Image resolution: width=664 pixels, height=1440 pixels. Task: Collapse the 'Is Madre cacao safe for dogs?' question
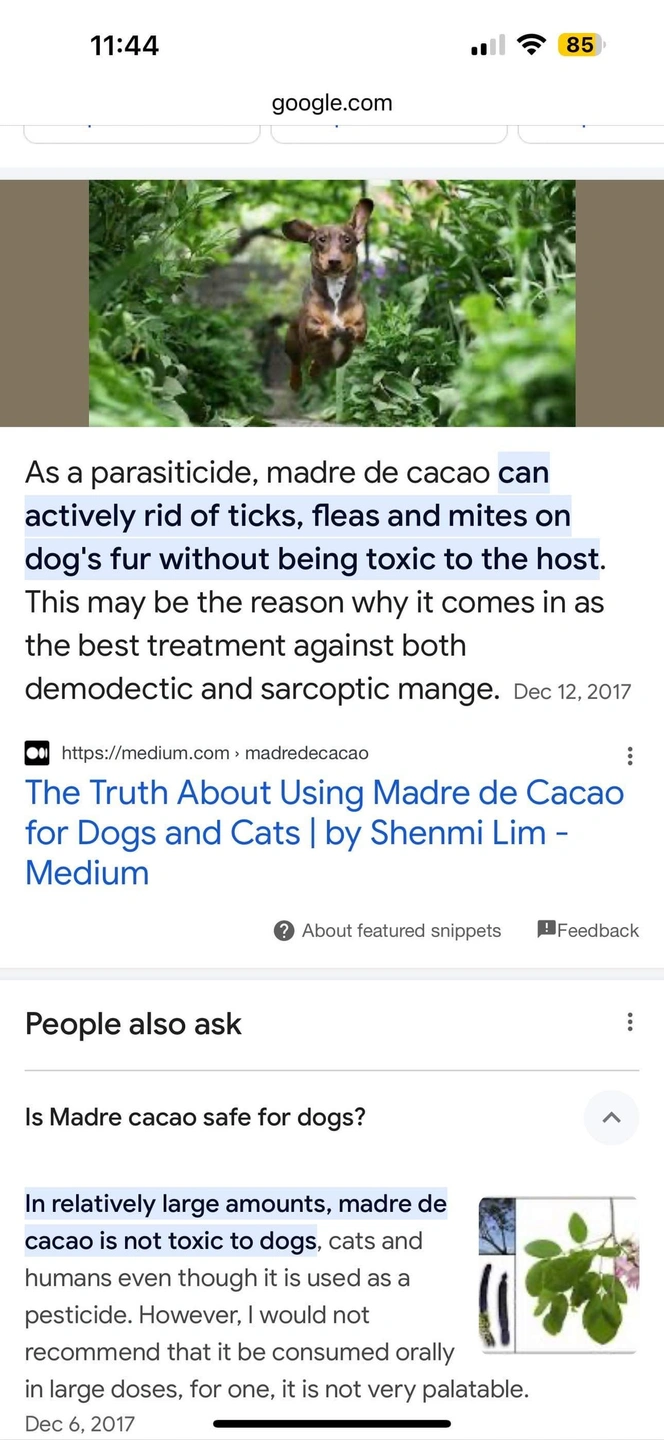click(x=612, y=1117)
